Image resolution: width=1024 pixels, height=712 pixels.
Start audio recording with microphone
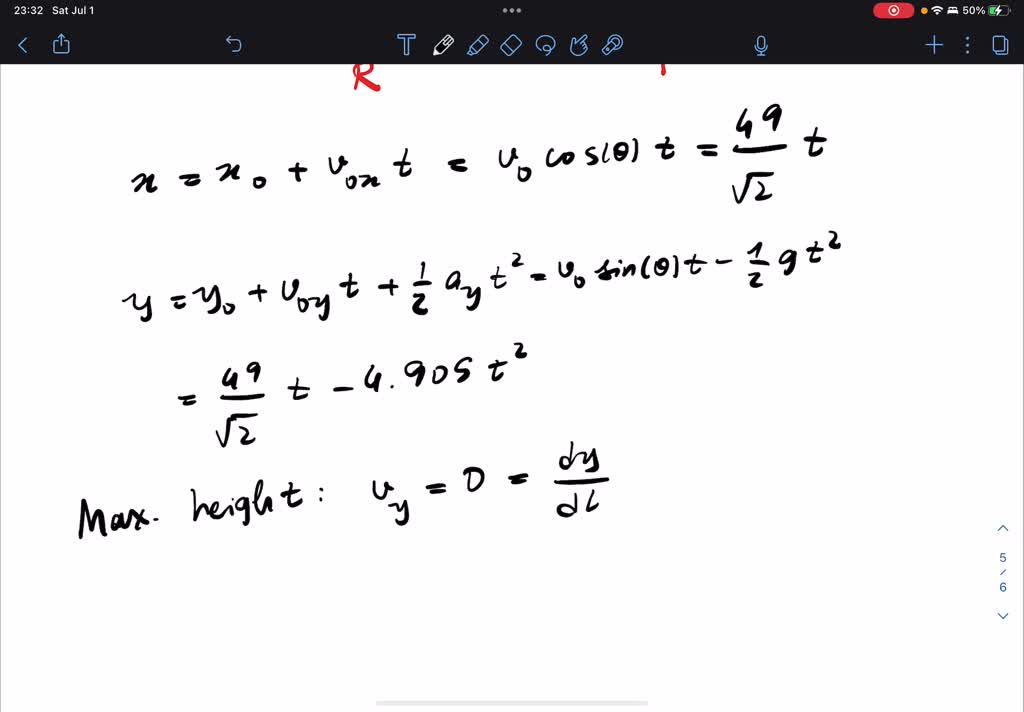[761, 45]
